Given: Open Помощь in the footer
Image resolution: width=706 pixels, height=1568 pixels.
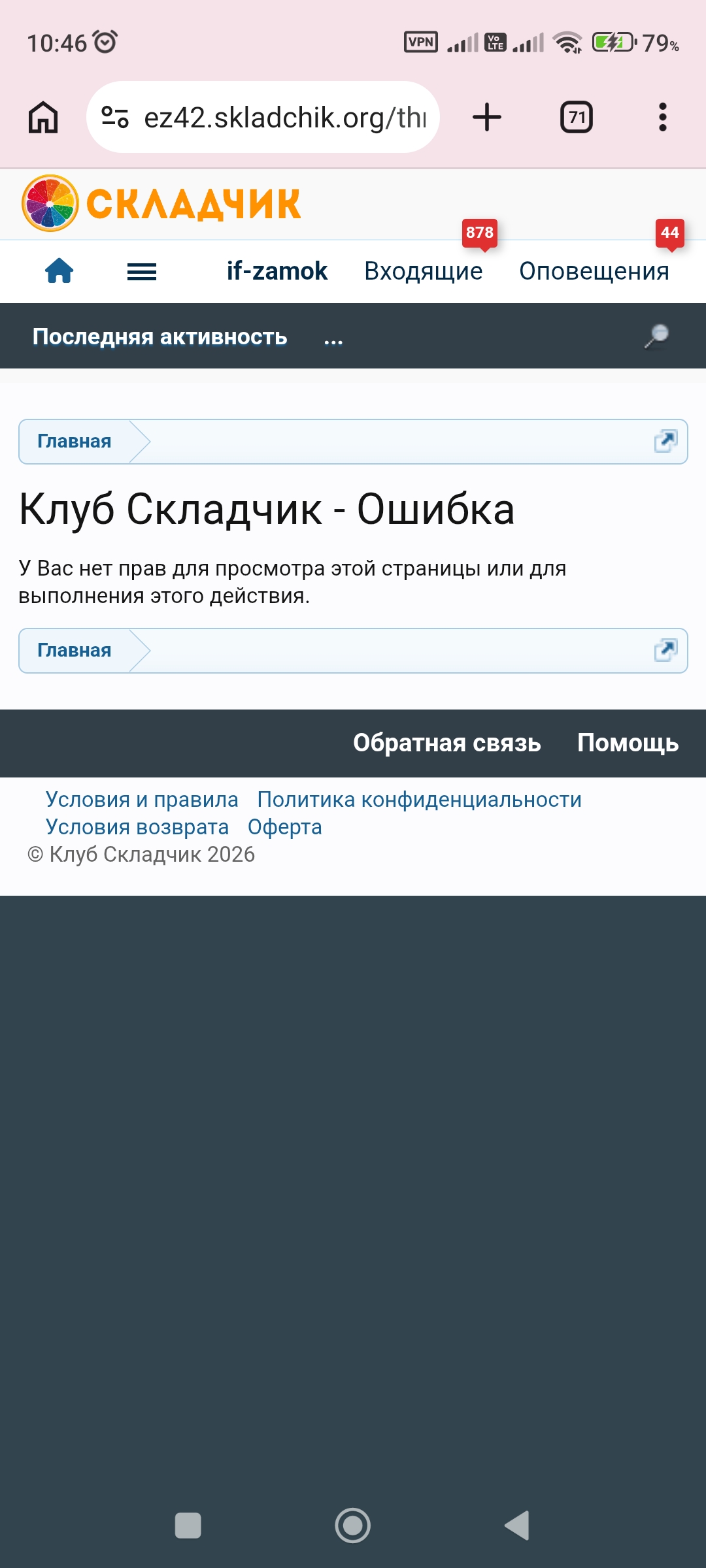Looking at the screenshot, I should [628, 743].
